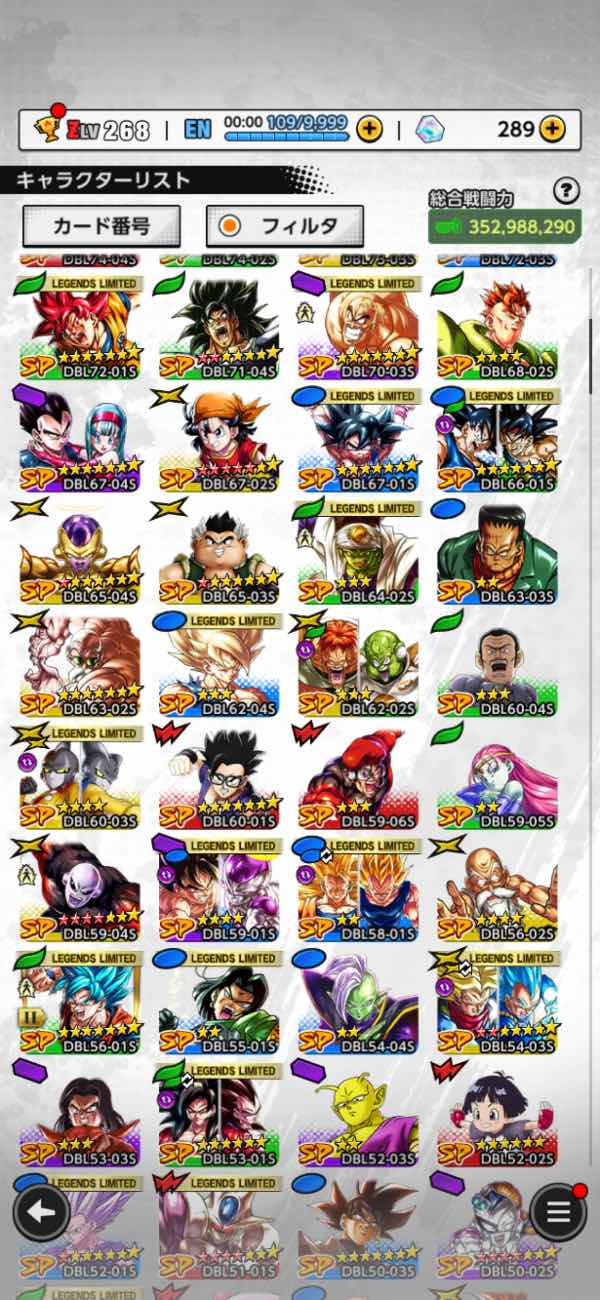View character card DBL62-04S
This screenshot has height=1300, width=600.
[218, 663]
